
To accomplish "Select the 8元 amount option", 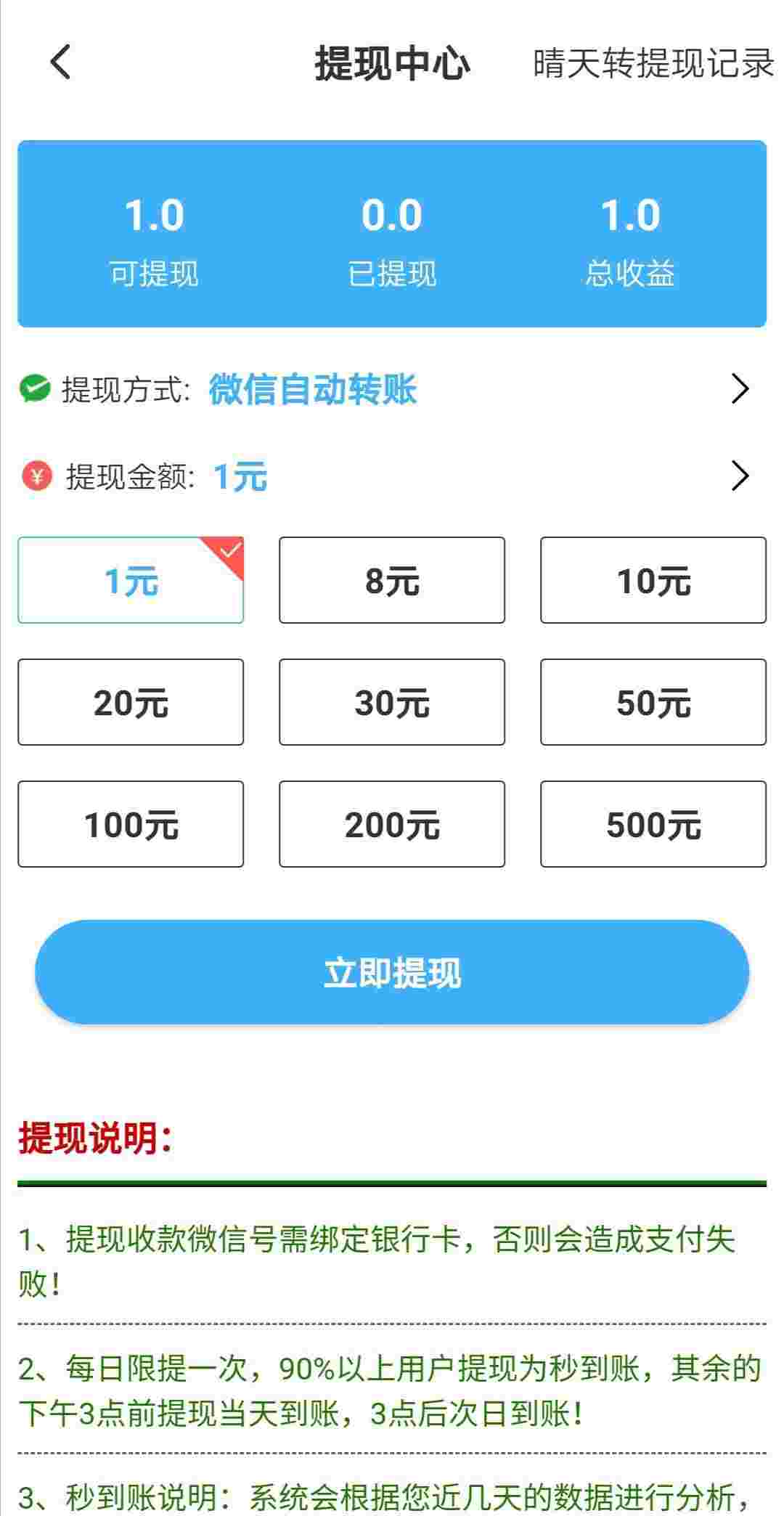I will [392, 580].
